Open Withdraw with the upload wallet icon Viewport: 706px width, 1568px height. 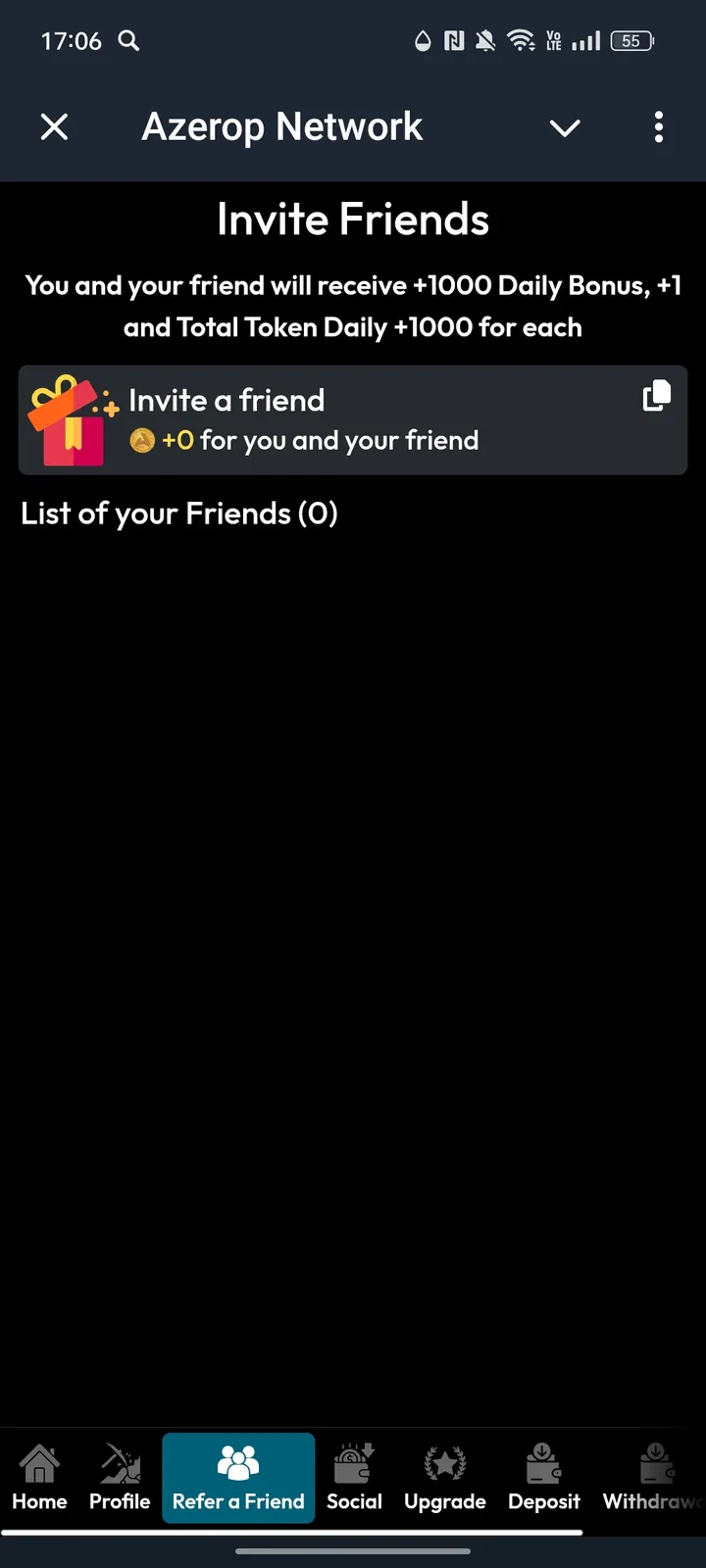pyautogui.click(x=655, y=1462)
